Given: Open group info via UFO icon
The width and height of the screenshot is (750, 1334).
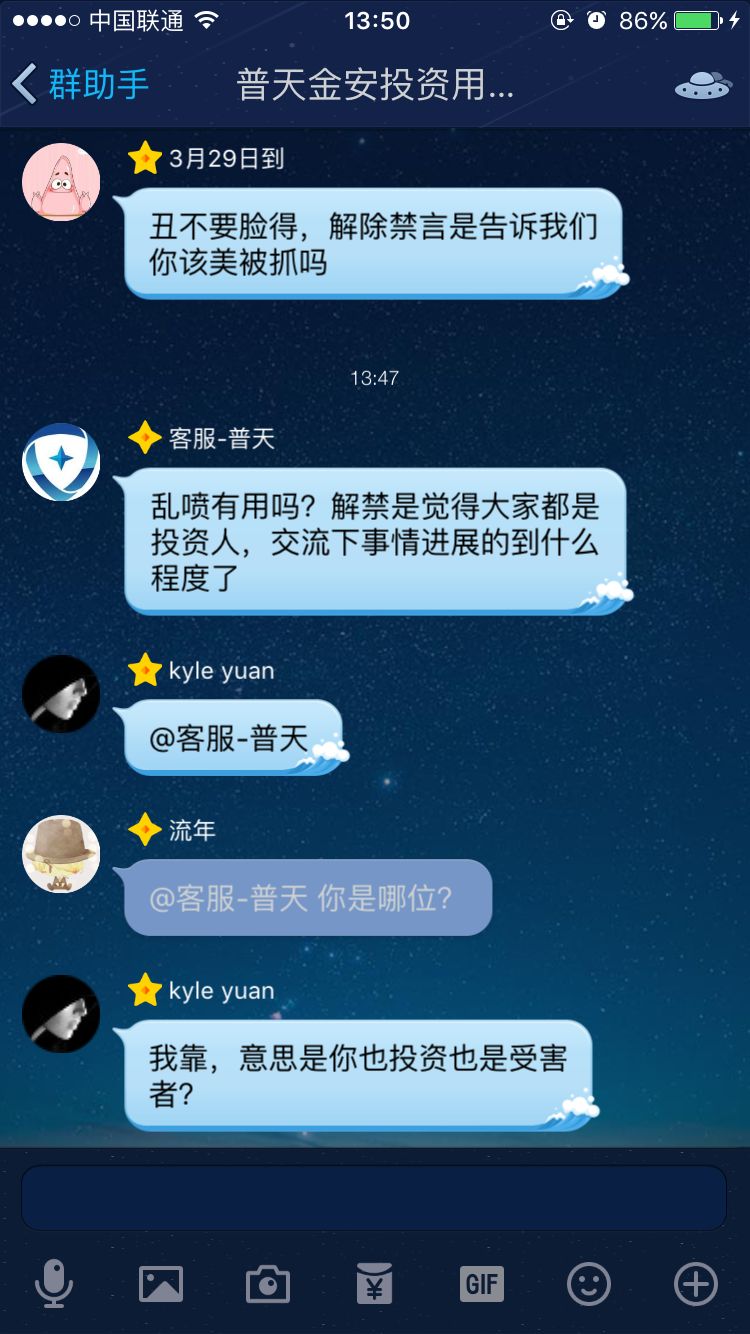Looking at the screenshot, I should (703, 86).
